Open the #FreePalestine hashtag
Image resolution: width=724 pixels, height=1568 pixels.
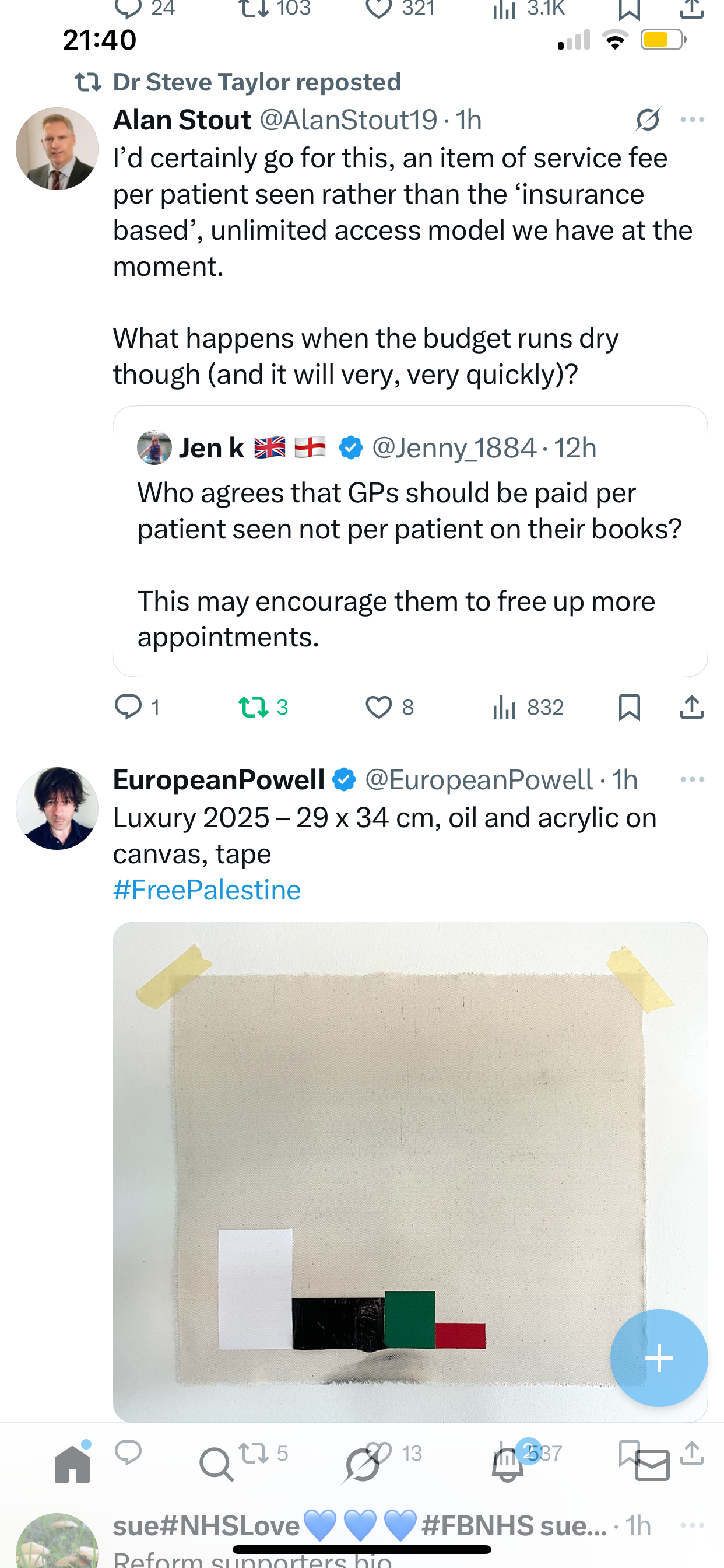[x=207, y=890]
